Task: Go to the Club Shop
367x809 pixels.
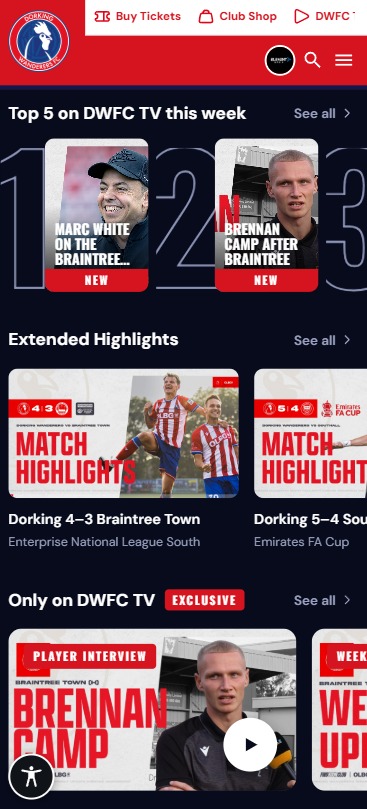Action: pos(237,17)
